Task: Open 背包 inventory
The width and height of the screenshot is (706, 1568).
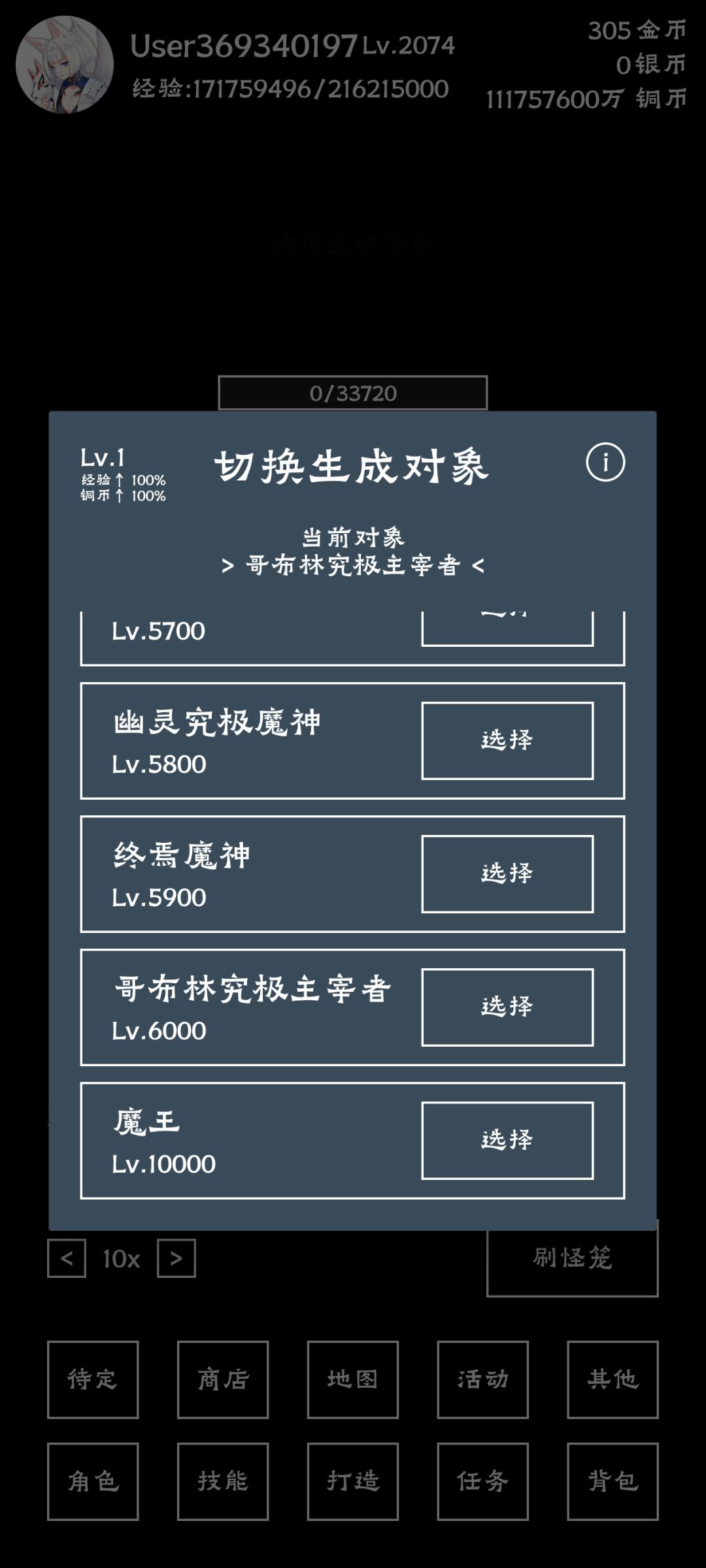Action: coord(613,1481)
